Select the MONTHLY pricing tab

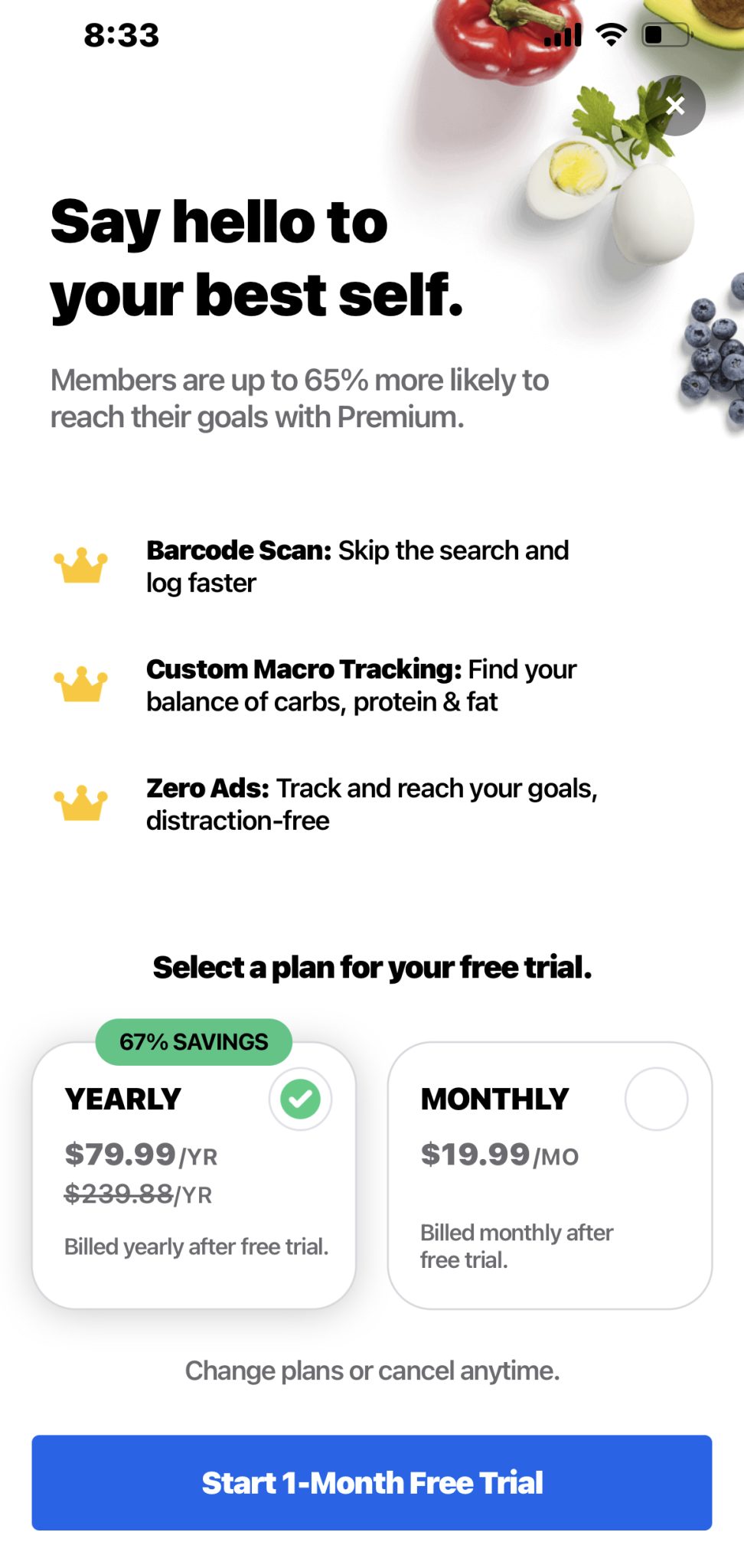[494, 1098]
